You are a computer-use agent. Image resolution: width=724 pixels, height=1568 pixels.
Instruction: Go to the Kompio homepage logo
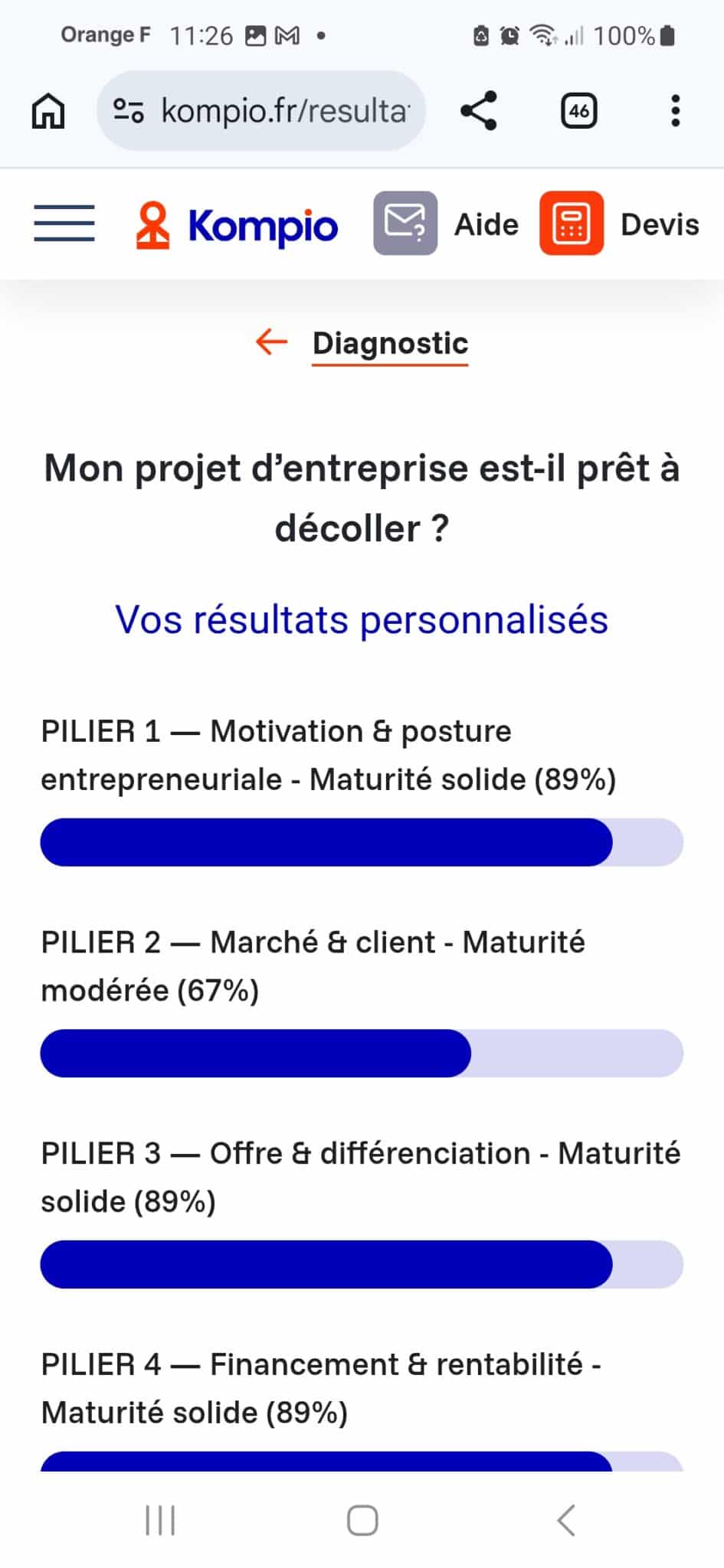pyautogui.click(x=237, y=225)
